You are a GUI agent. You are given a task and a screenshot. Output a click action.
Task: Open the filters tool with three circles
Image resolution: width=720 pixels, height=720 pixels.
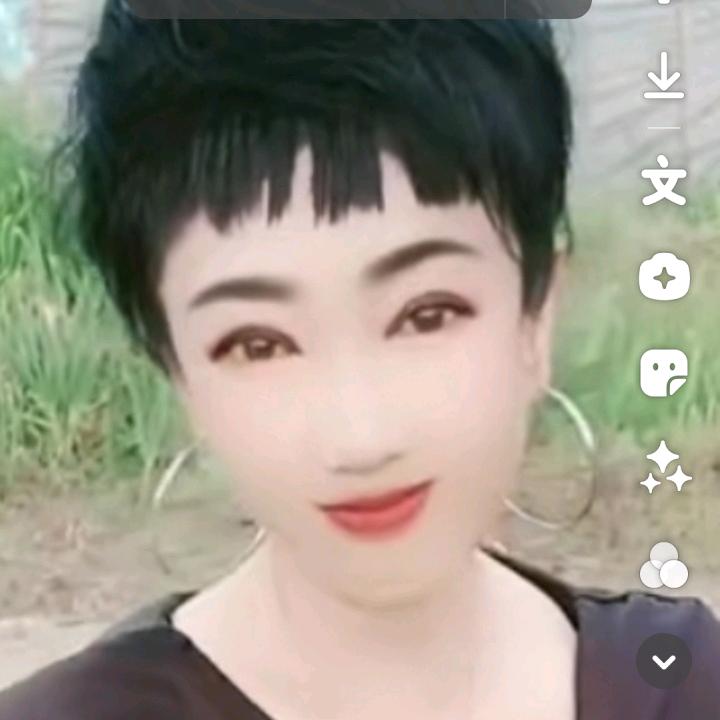[x=664, y=565]
